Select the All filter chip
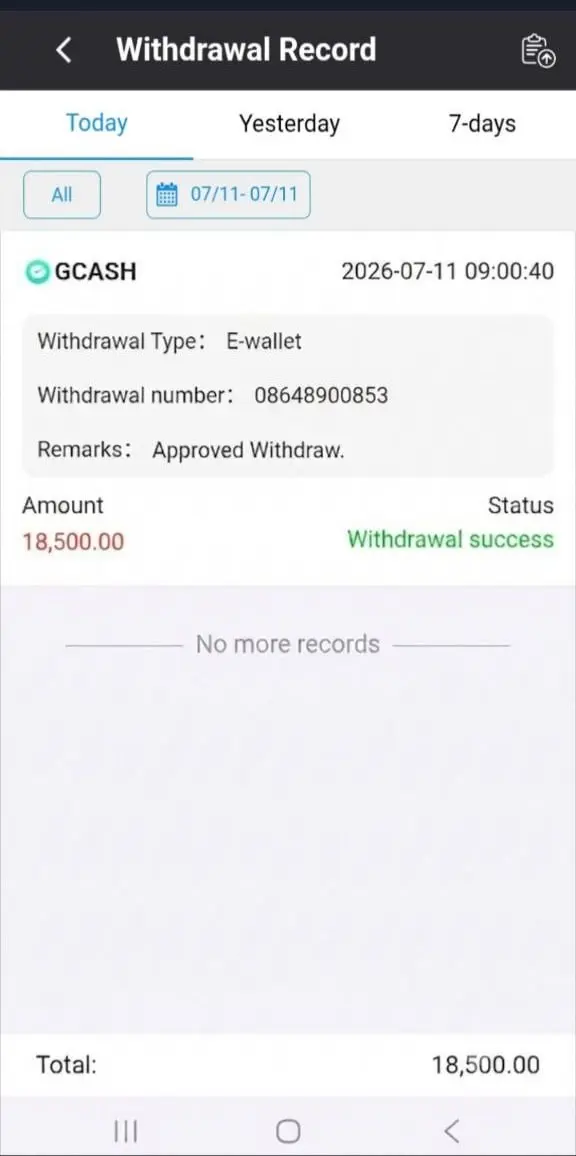Image resolution: width=576 pixels, height=1156 pixels. 62,195
